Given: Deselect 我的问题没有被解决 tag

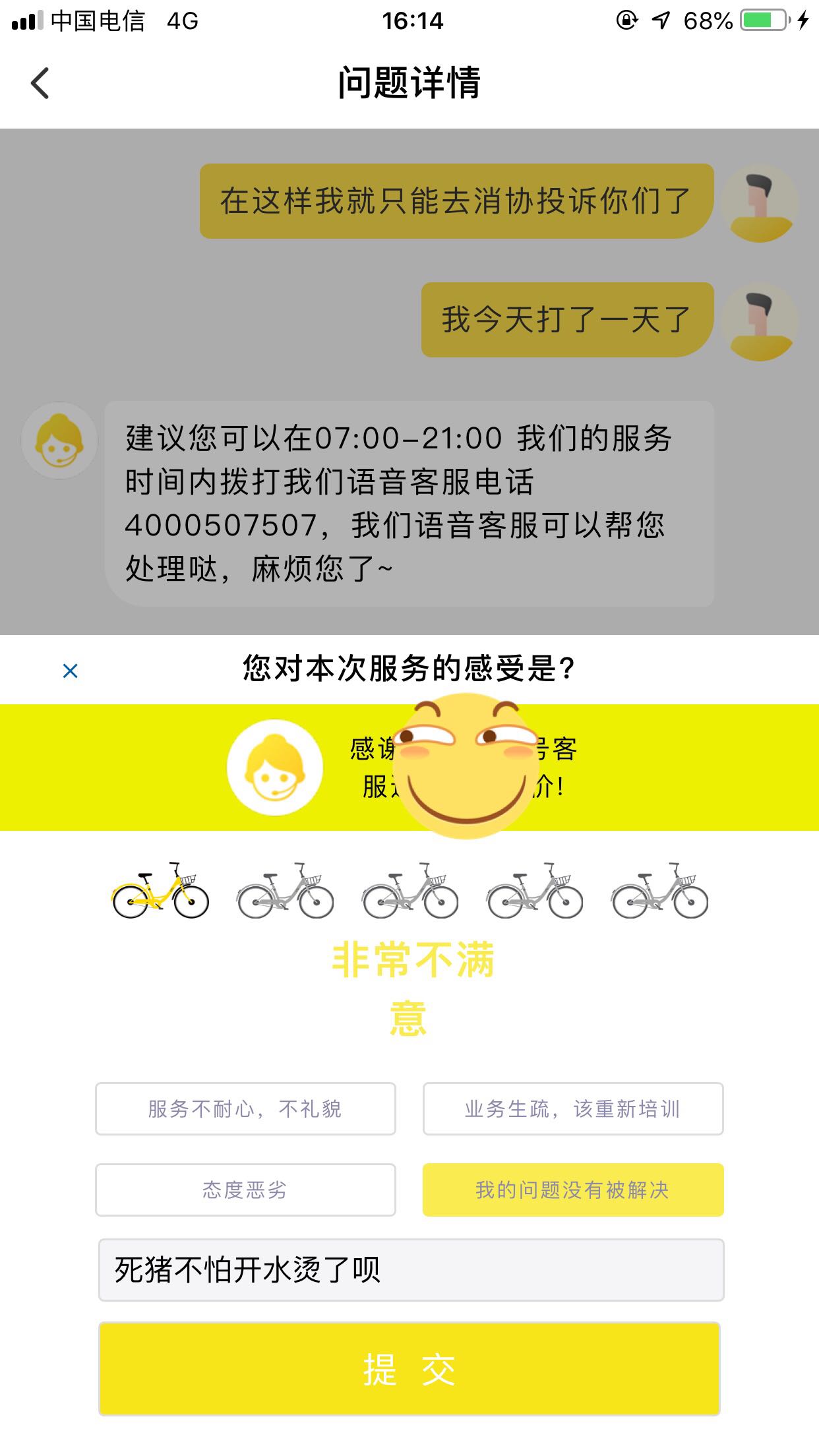Looking at the screenshot, I should tap(573, 1190).
